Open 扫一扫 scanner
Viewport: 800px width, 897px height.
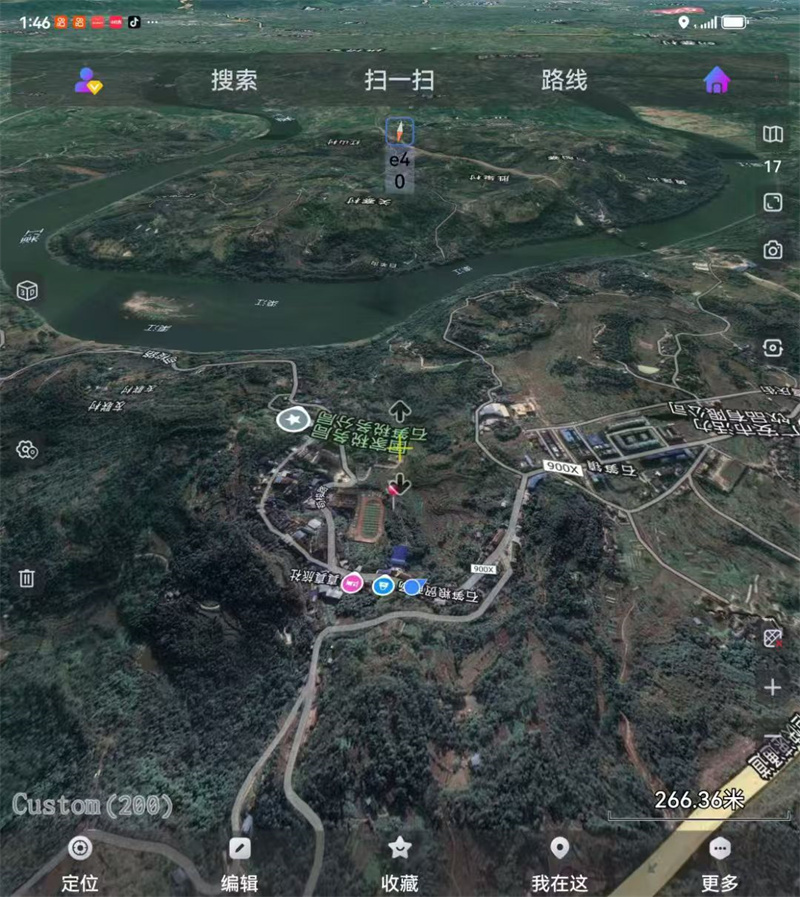coord(399,80)
